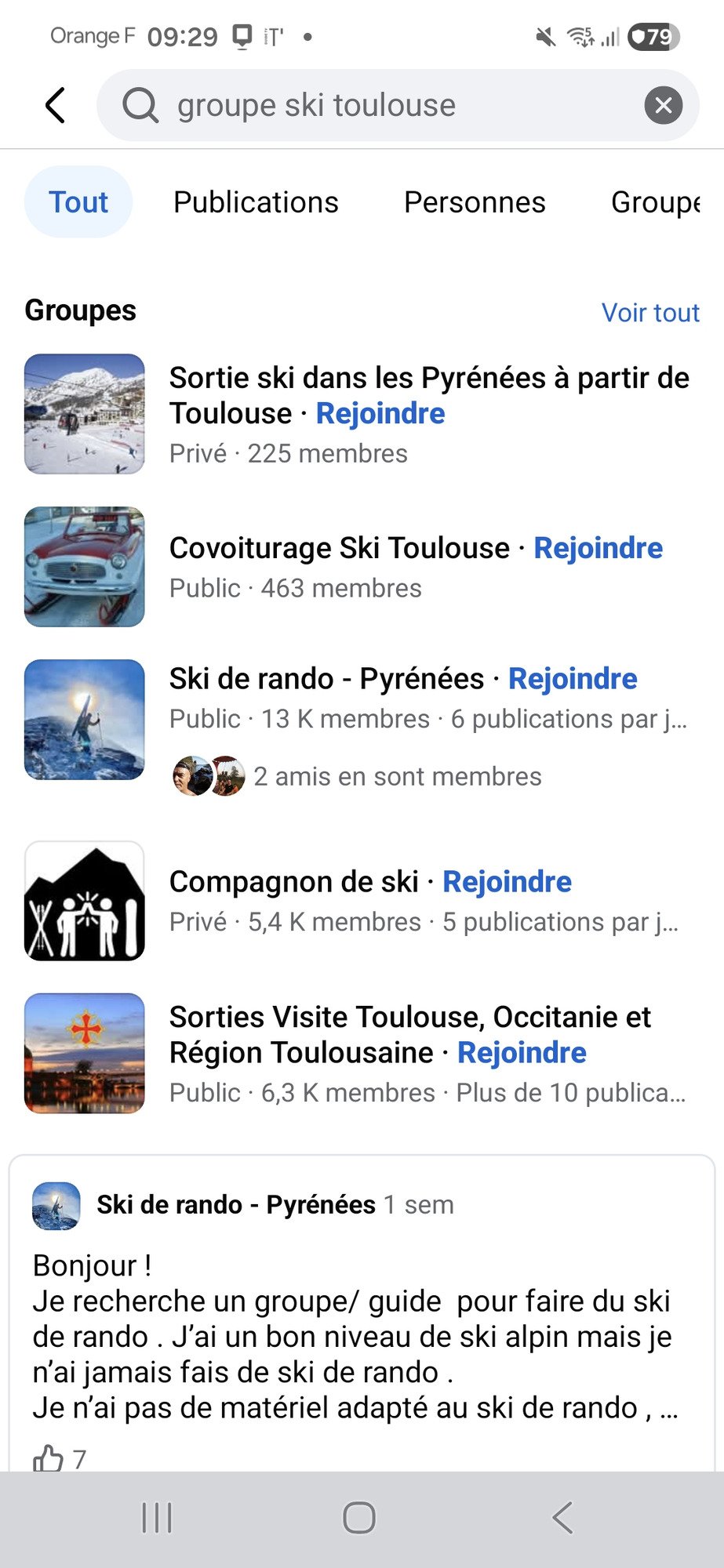724x1568 pixels.
Task: Switch to the Groupes tab
Action: 655,202
